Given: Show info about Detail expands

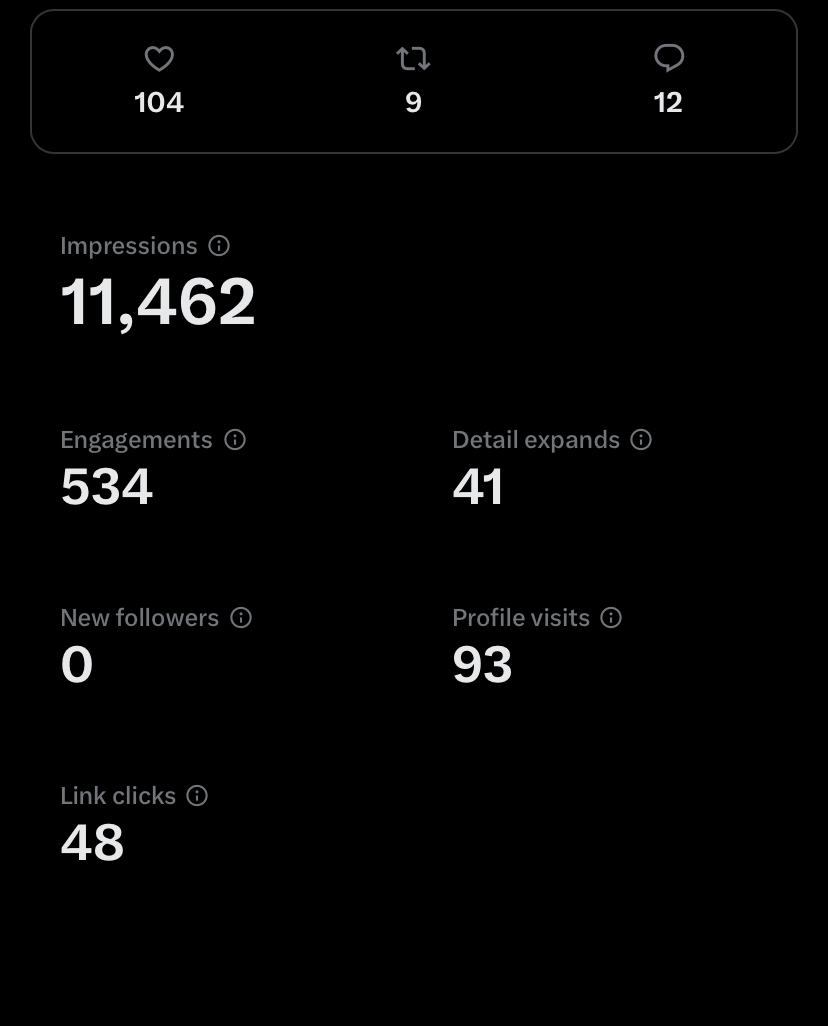Looking at the screenshot, I should coord(641,440).
